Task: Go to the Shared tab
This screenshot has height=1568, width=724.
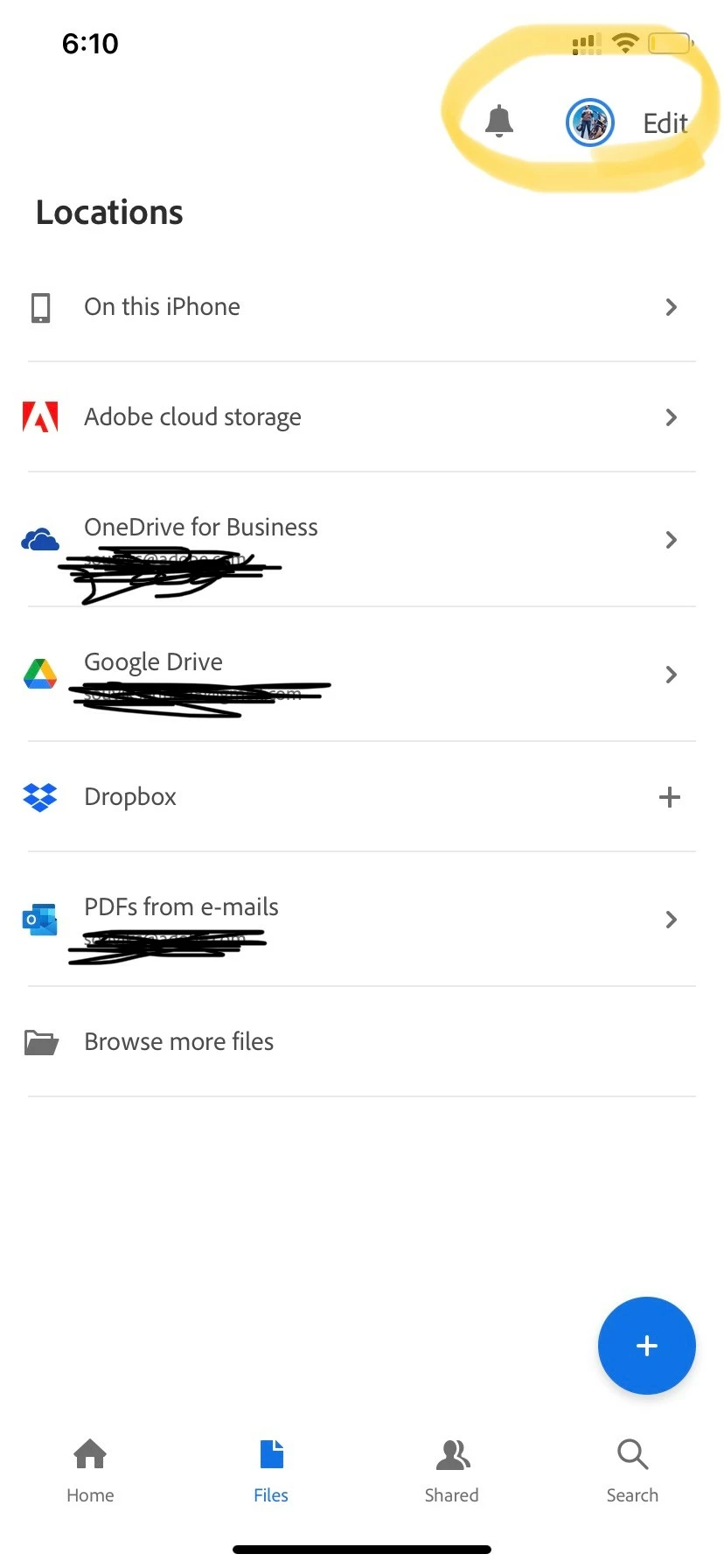Action: 452,1470
